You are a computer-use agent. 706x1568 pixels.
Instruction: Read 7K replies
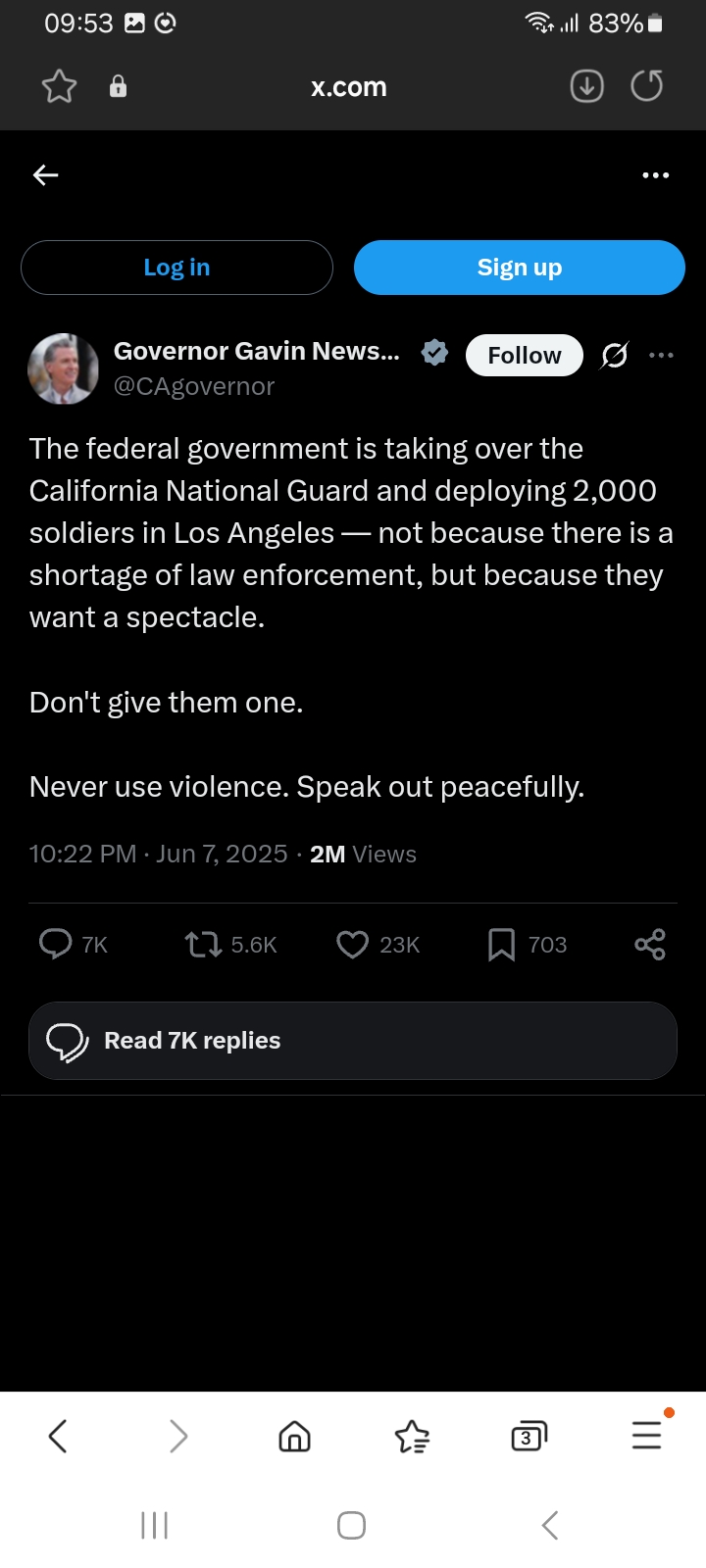pos(353,1041)
